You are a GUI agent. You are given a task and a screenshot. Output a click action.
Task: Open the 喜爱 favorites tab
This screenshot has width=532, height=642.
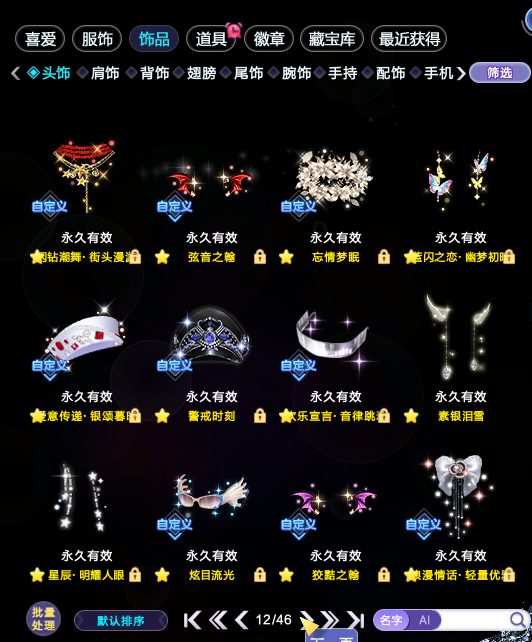coord(40,39)
